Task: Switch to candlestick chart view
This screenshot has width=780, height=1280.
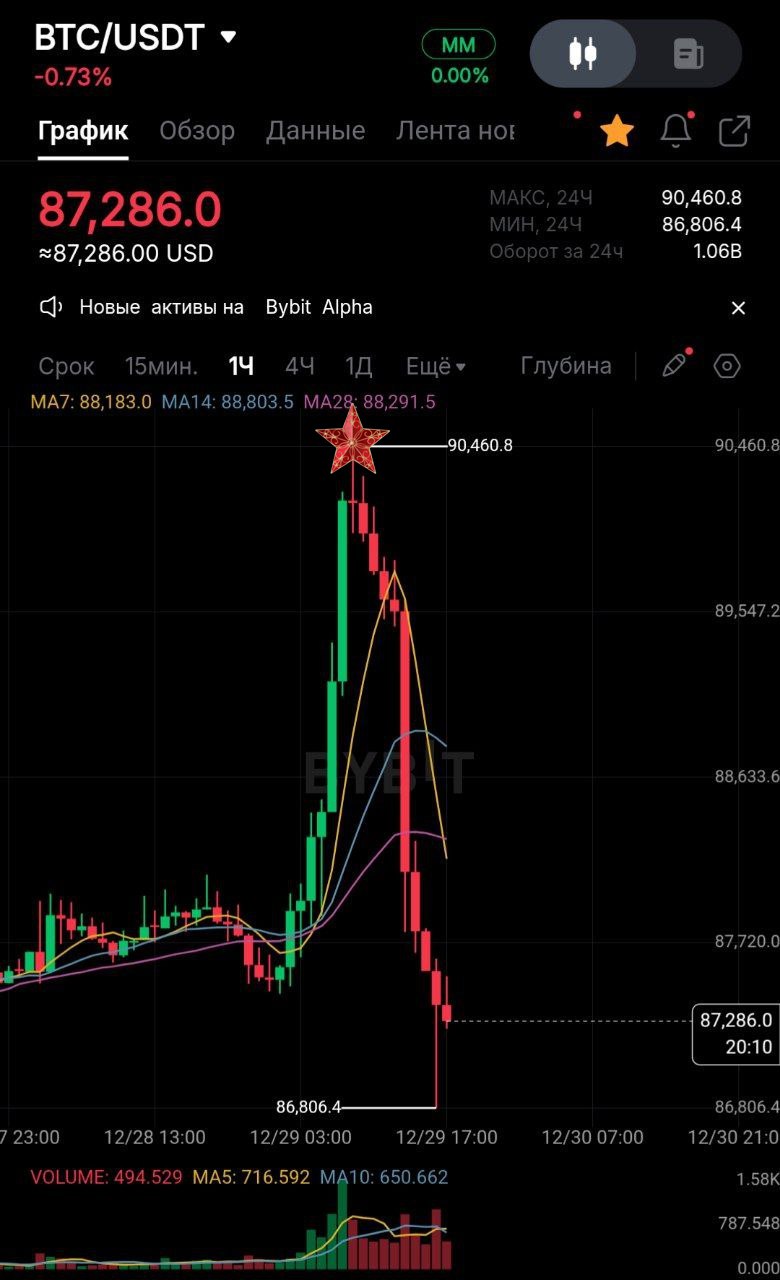Action: point(583,54)
